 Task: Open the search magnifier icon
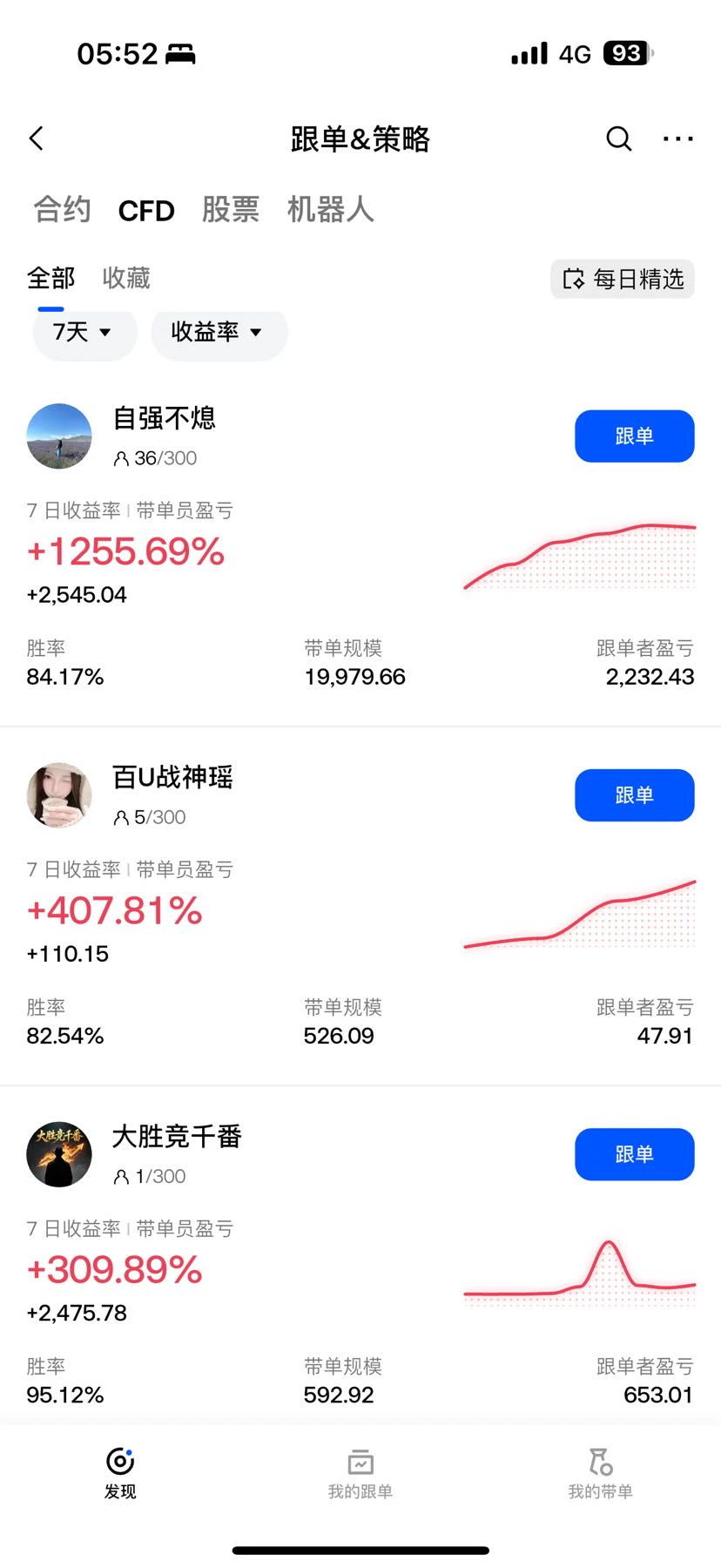tap(618, 139)
